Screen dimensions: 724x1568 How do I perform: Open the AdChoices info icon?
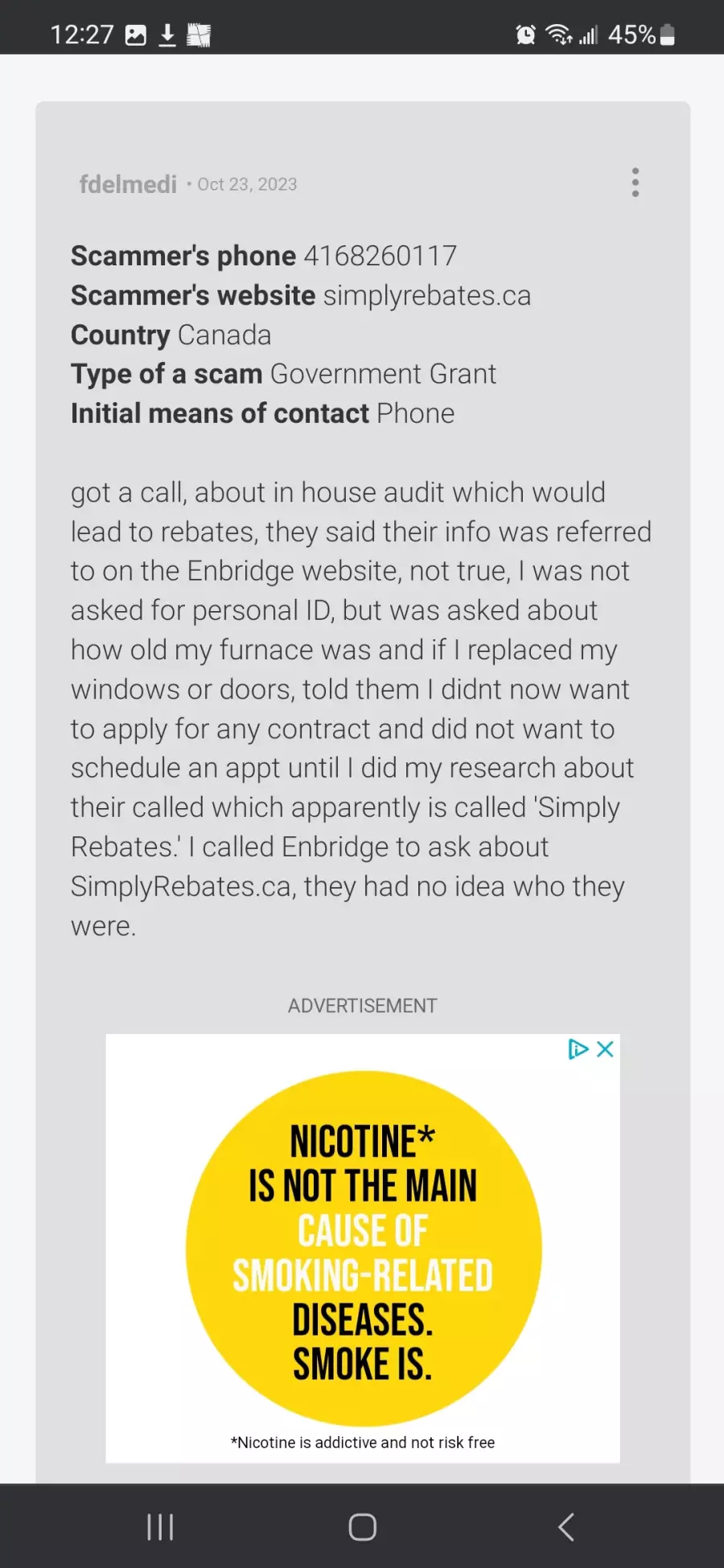point(578,1049)
